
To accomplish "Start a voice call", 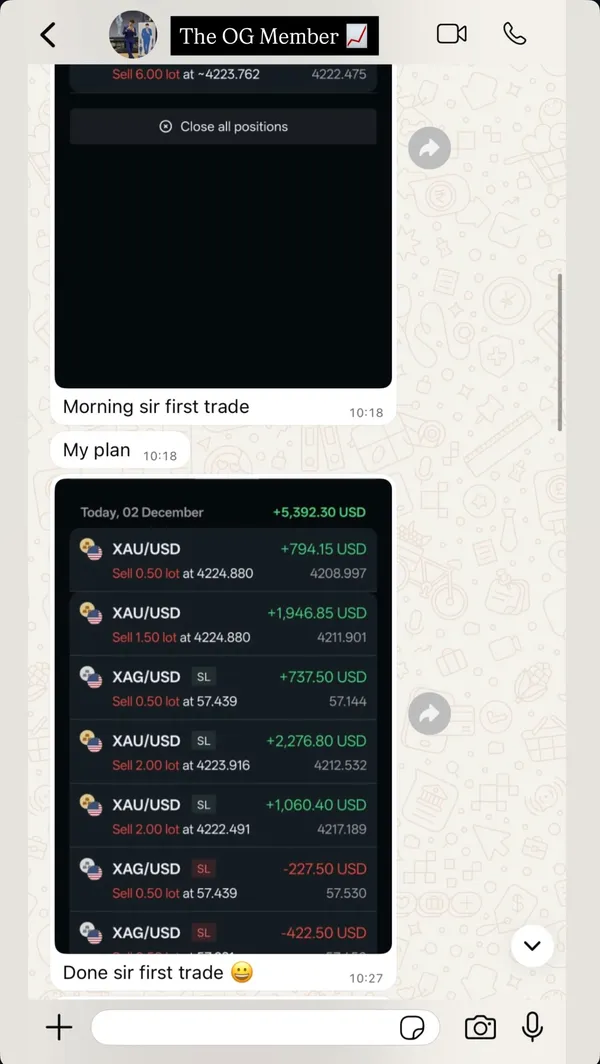I will click(515, 34).
